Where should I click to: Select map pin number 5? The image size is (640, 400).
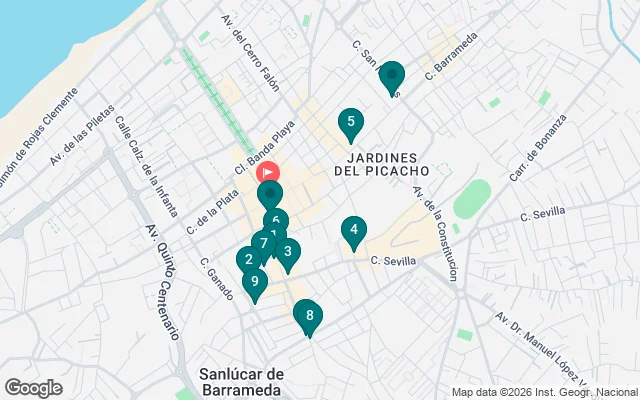[350, 124]
